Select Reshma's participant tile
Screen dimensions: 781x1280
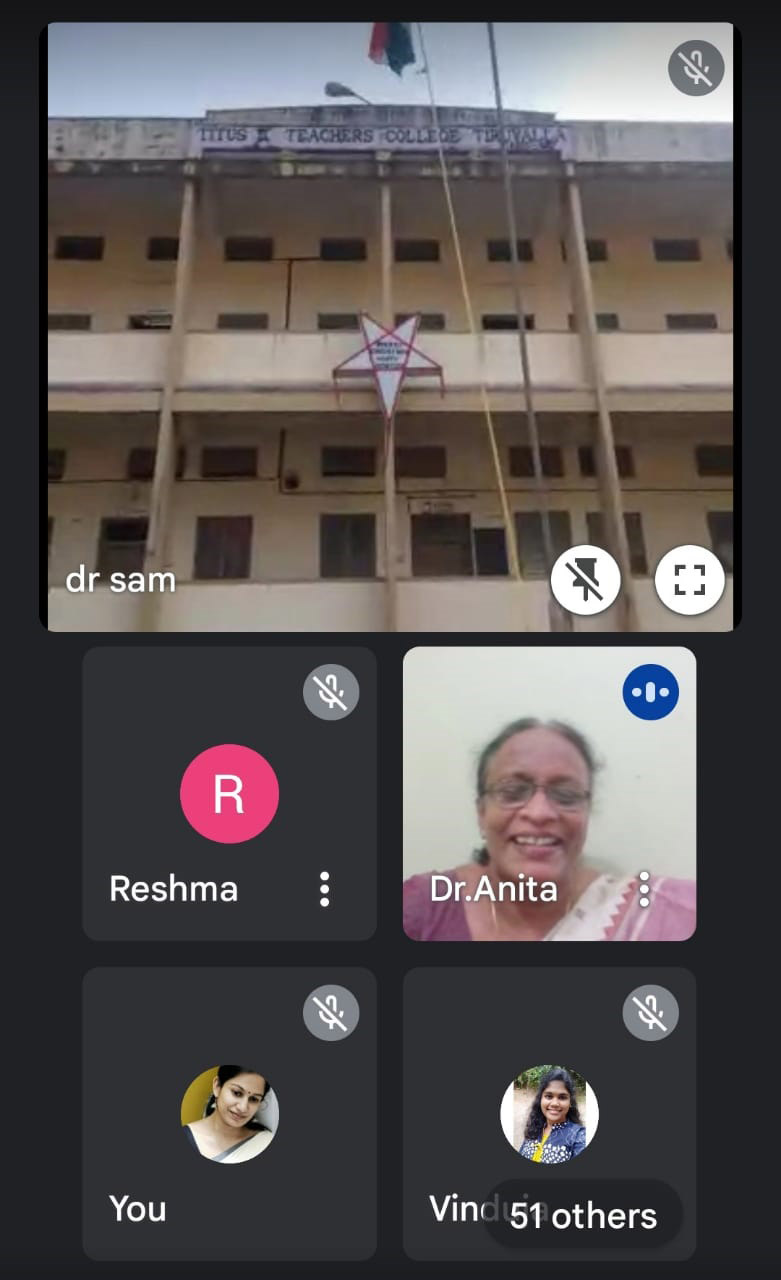pos(230,793)
